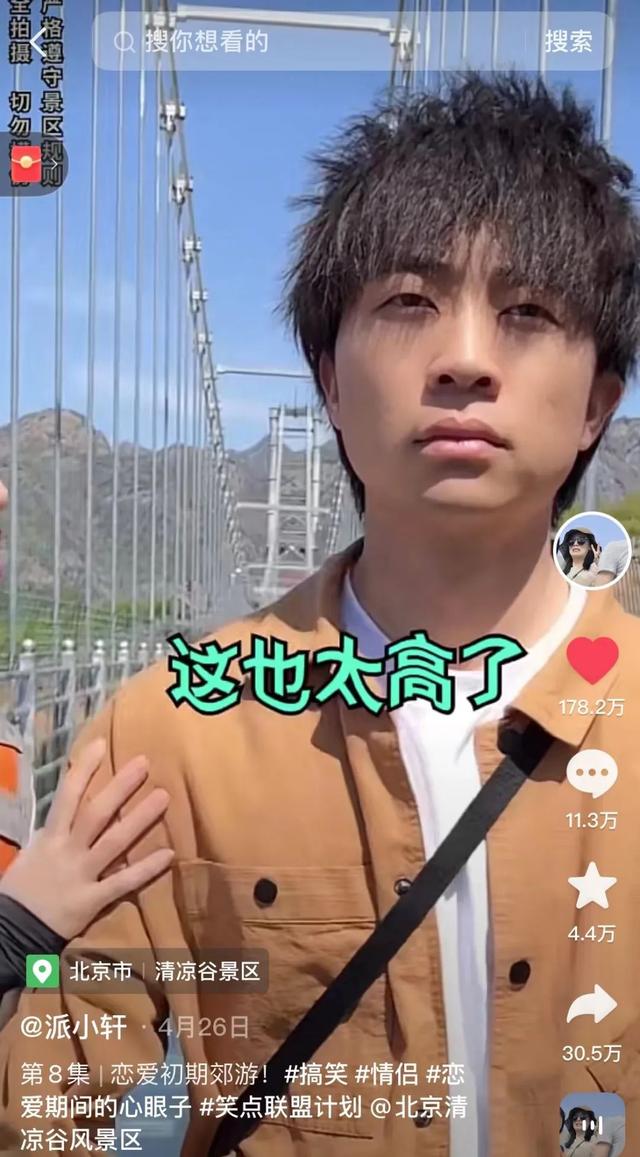
Task: Add this video to favorites
Action: point(592,886)
